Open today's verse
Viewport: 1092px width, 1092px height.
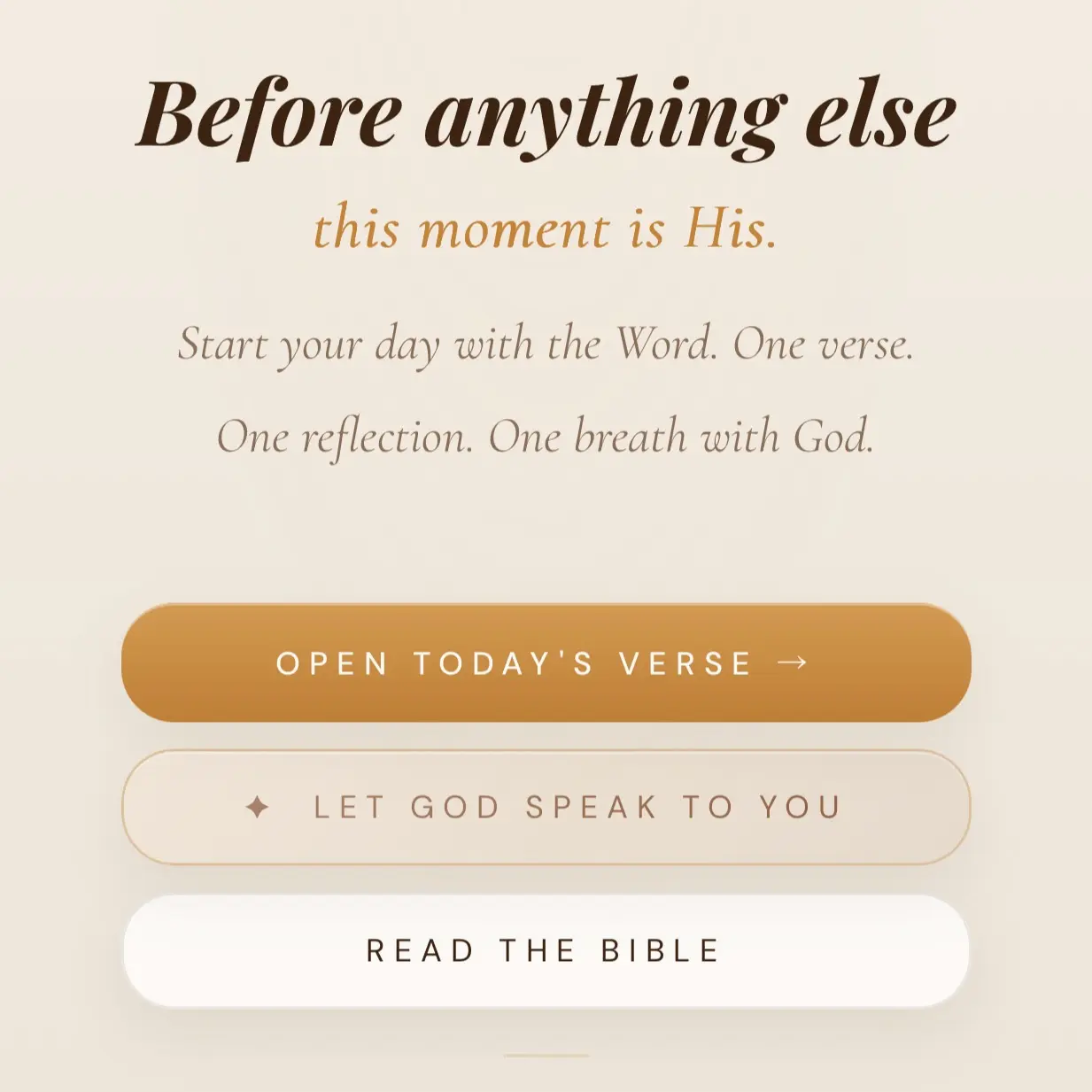pyautogui.click(x=546, y=662)
